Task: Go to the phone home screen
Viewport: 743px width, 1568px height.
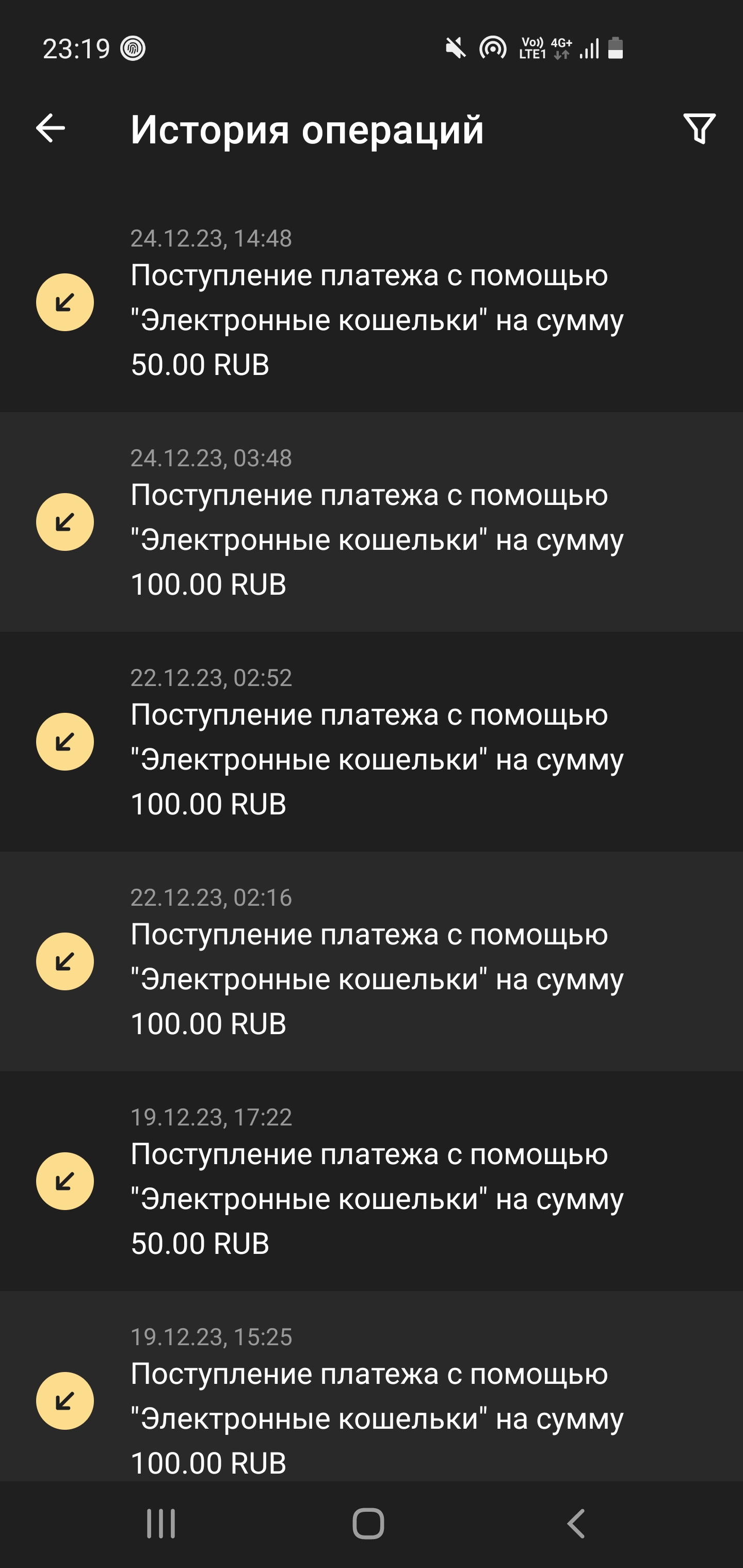Action: [x=368, y=1524]
